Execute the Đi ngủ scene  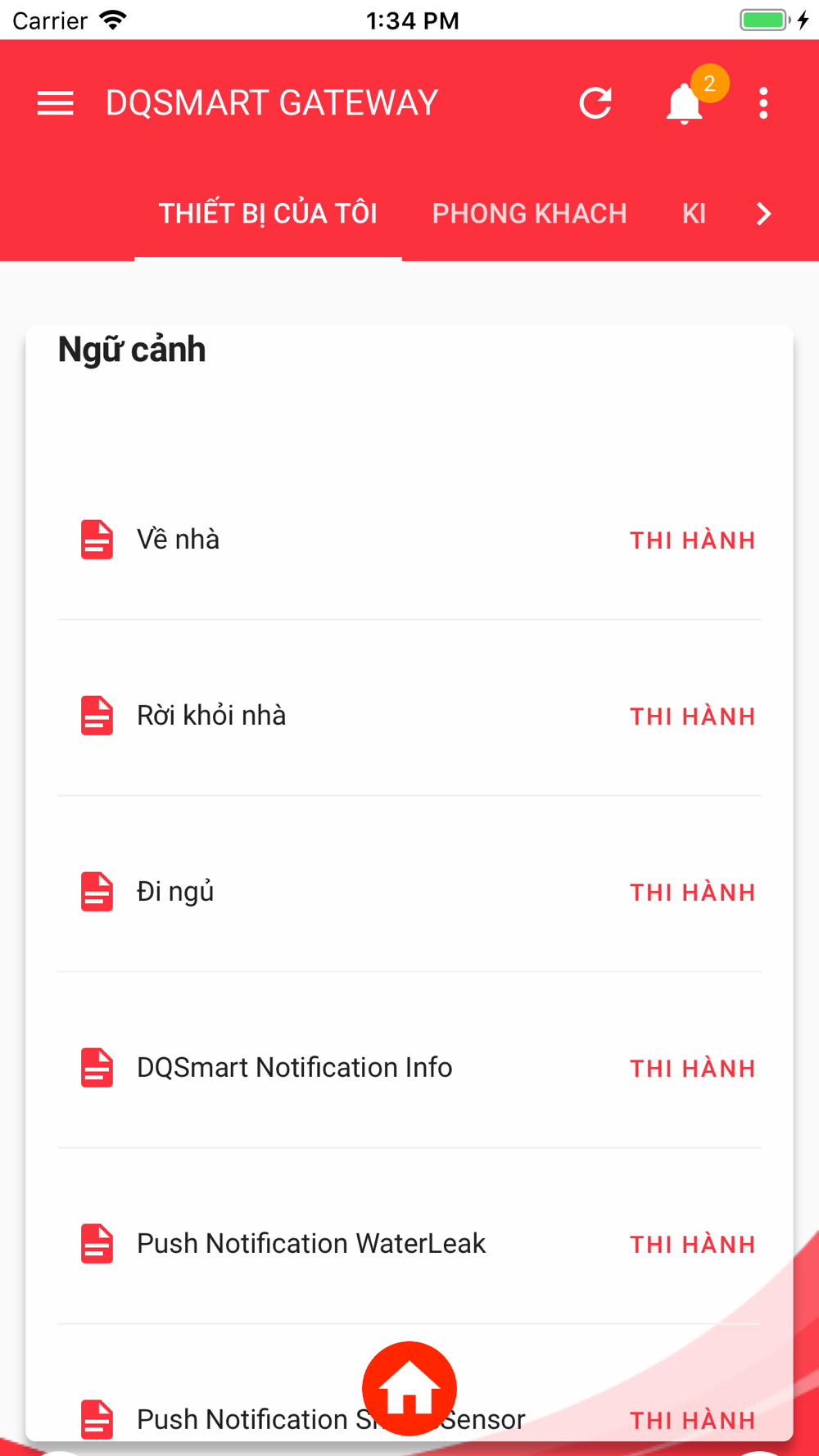click(x=692, y=893)
